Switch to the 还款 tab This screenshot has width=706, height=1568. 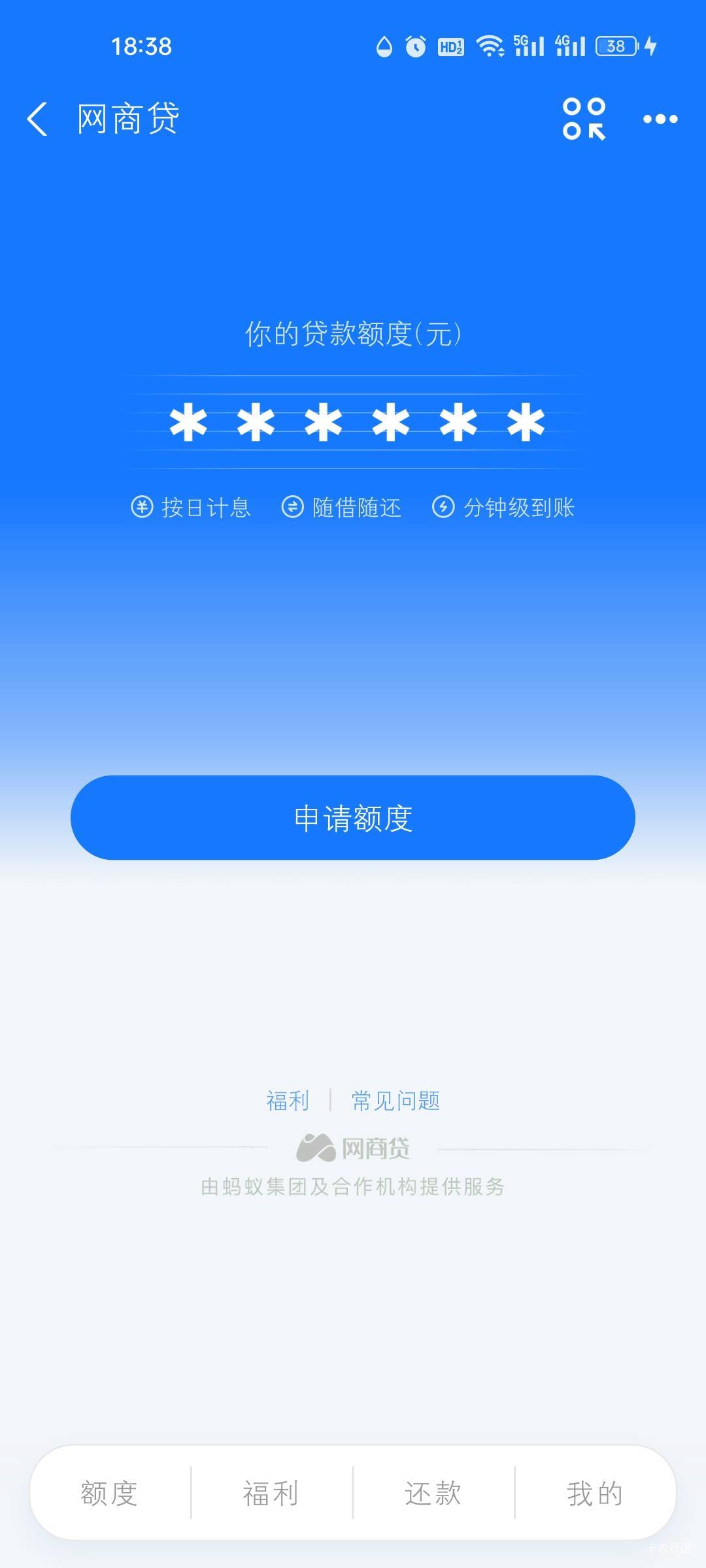click(x=433, y=1494)
